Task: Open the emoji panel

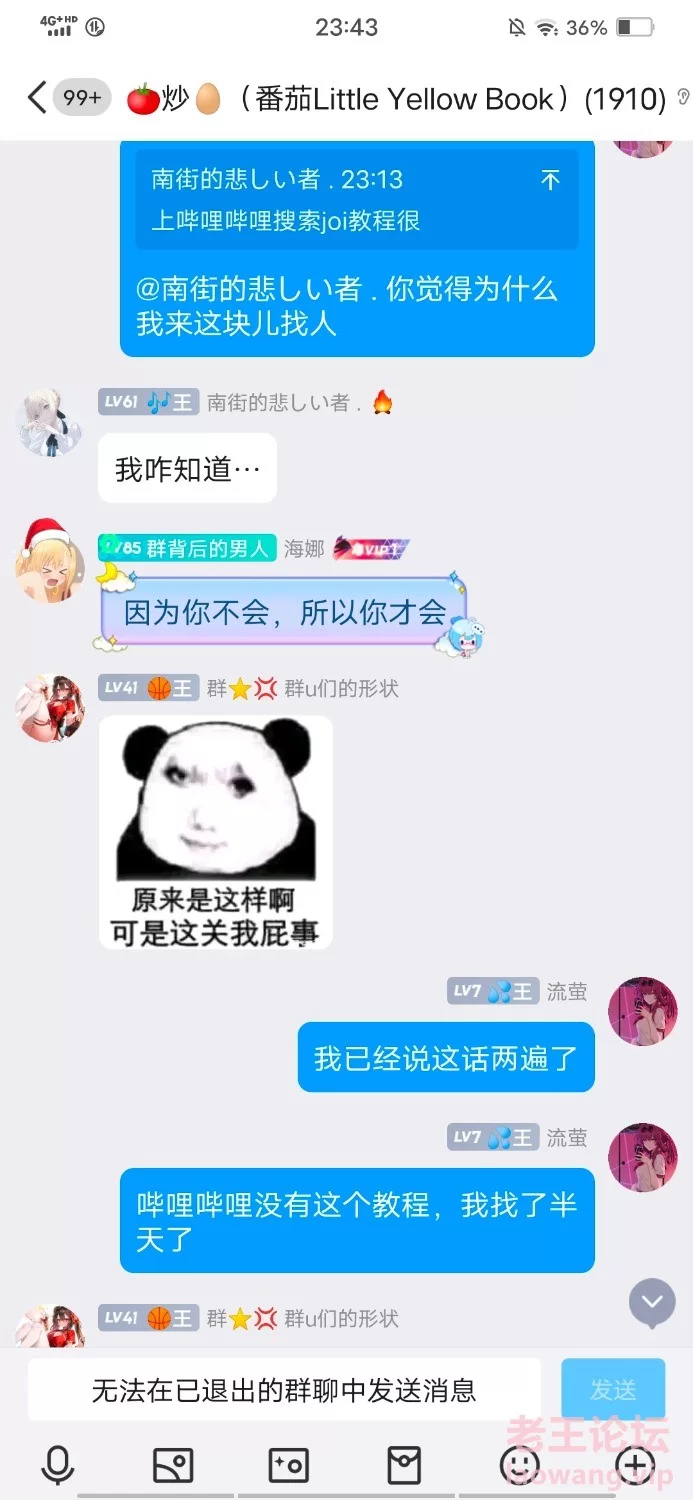Action: click(x=519, y=1465)
